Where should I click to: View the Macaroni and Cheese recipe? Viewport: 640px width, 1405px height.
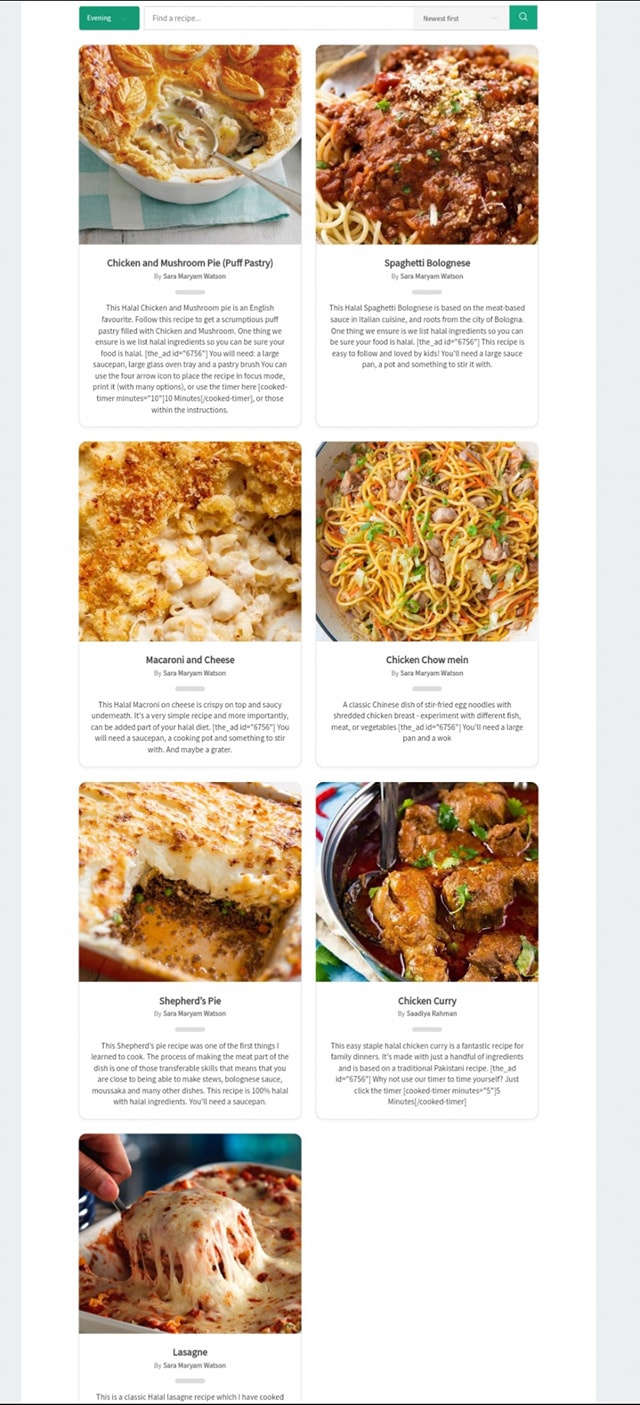[x=190, y=660]
